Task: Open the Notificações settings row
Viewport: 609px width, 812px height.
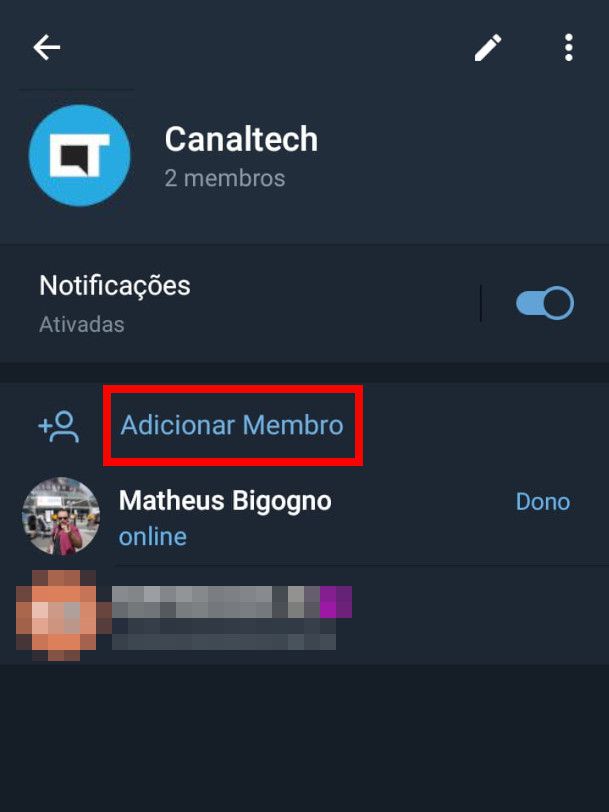Action: click(x=240, y=303)
